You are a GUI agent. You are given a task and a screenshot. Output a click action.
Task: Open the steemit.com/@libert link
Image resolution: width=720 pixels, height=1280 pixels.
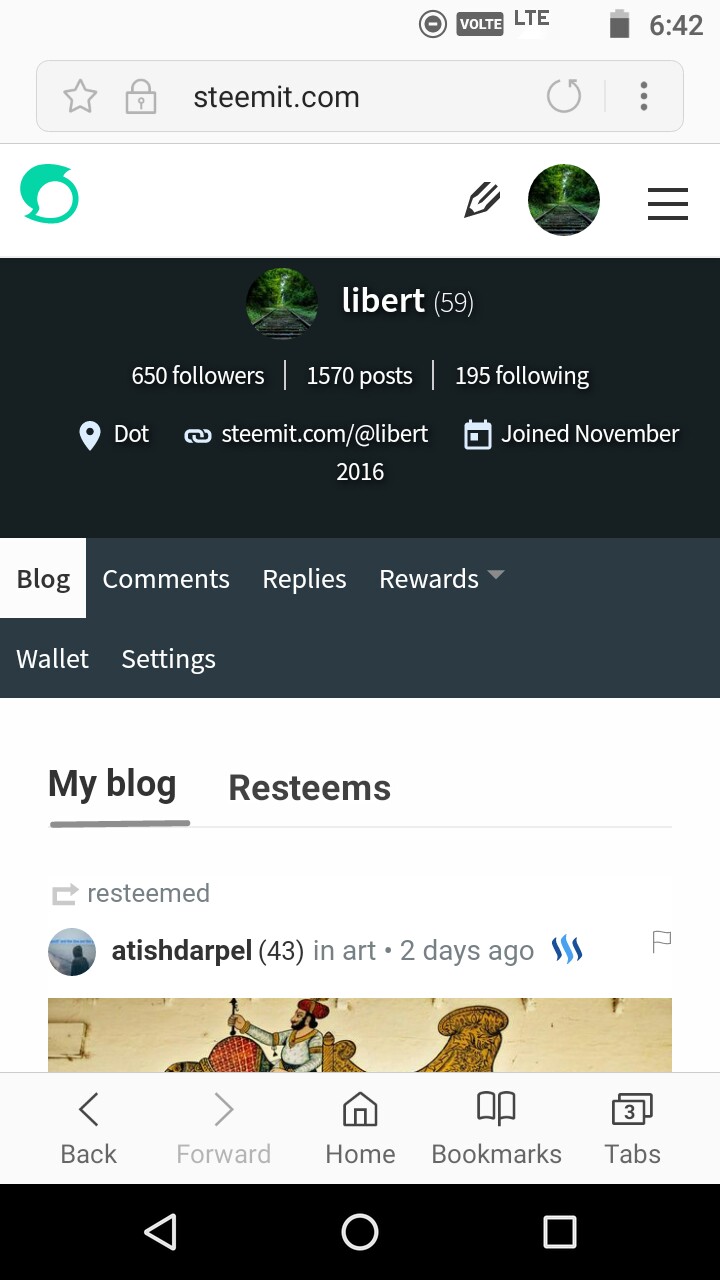324,434
